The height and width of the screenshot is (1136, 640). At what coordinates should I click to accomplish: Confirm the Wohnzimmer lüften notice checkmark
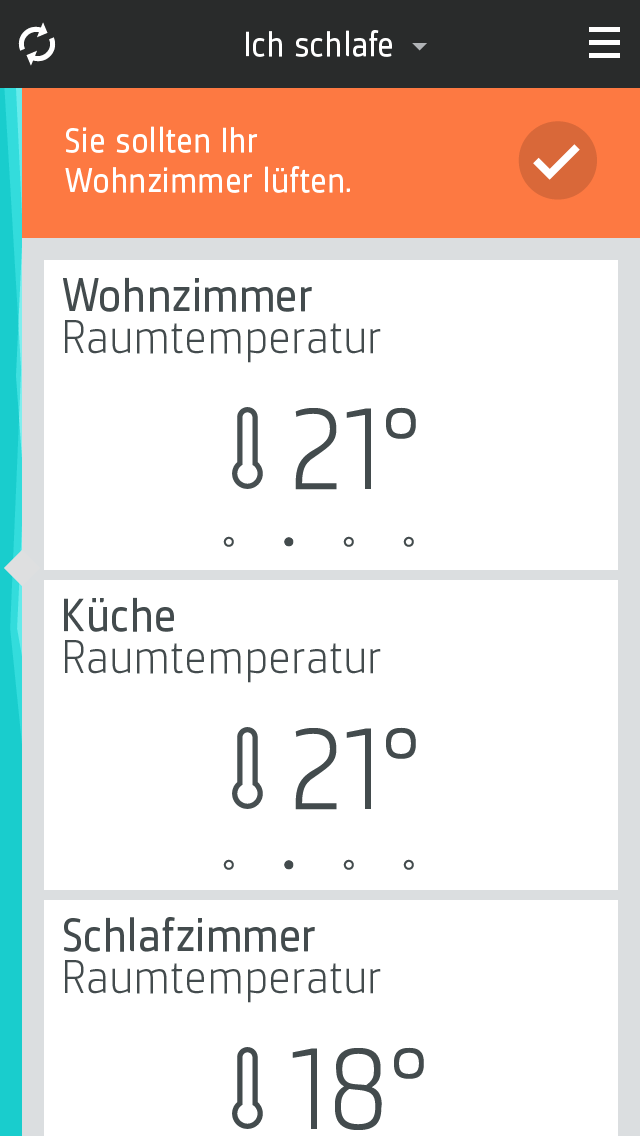(557, 161)
